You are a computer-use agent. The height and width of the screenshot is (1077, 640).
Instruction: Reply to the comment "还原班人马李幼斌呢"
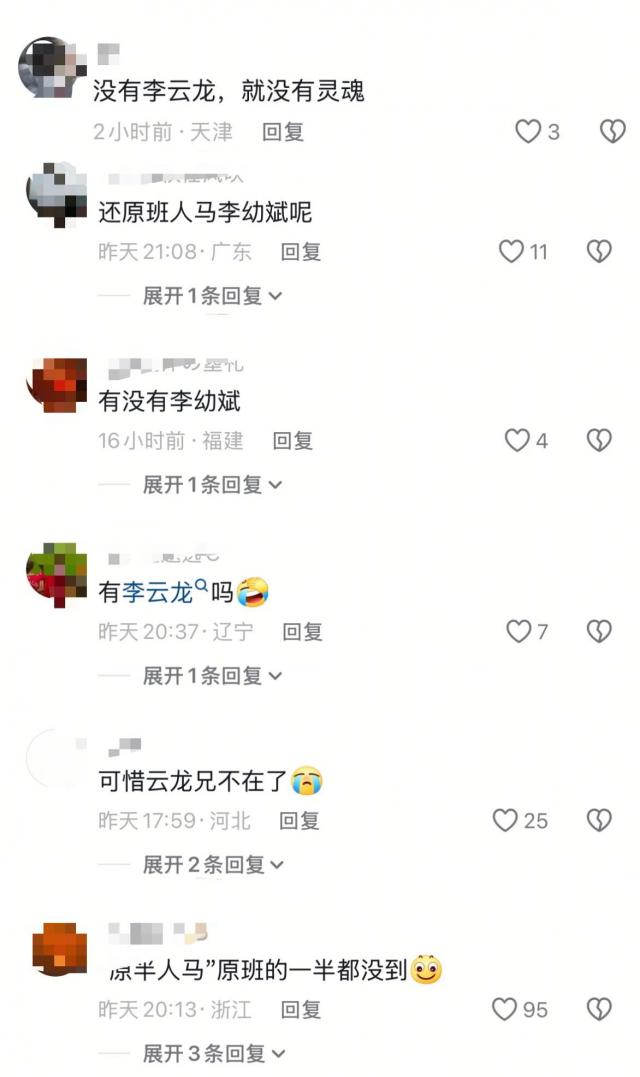tap(300, 251)
